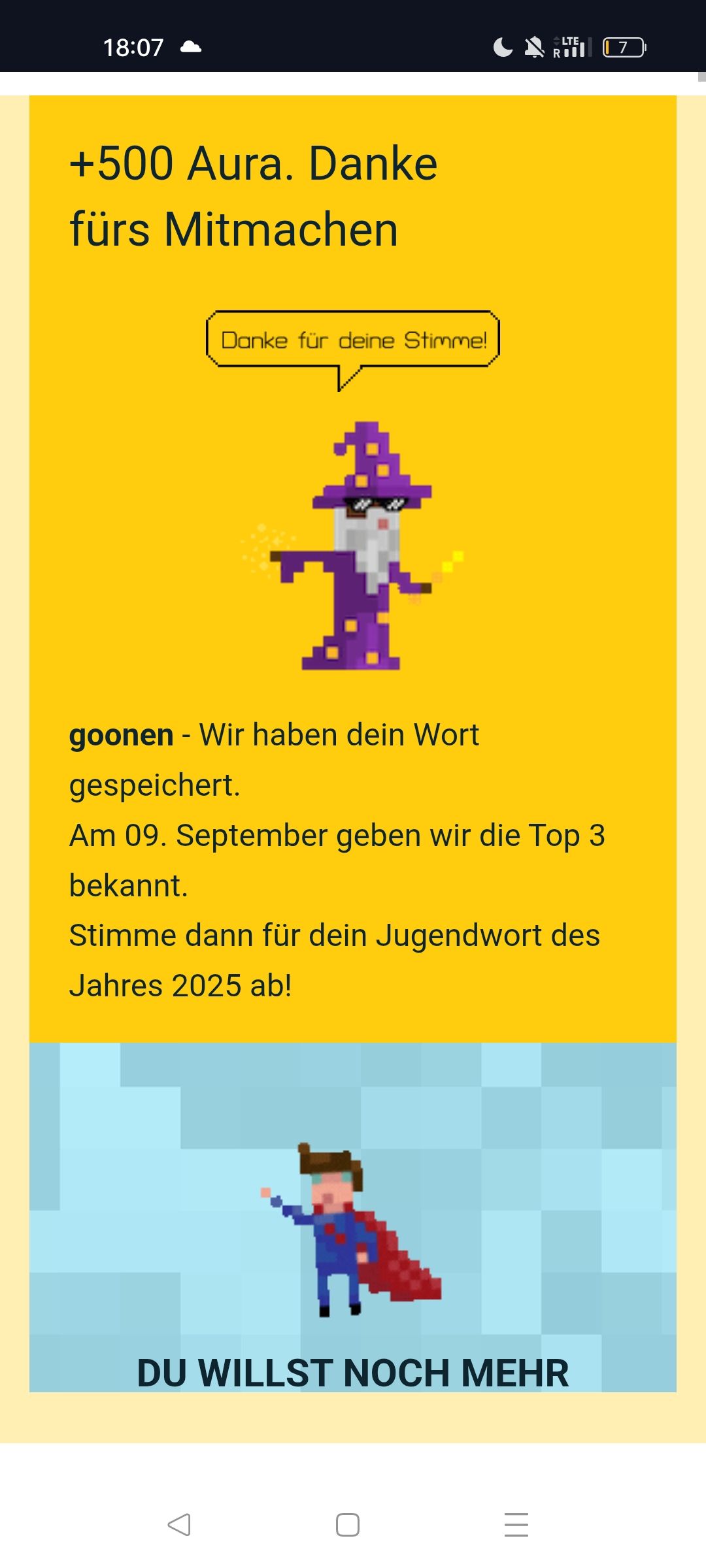The image size is (706, 1568).
Task: Go back using the system back button
Action: coord(179,1525)
